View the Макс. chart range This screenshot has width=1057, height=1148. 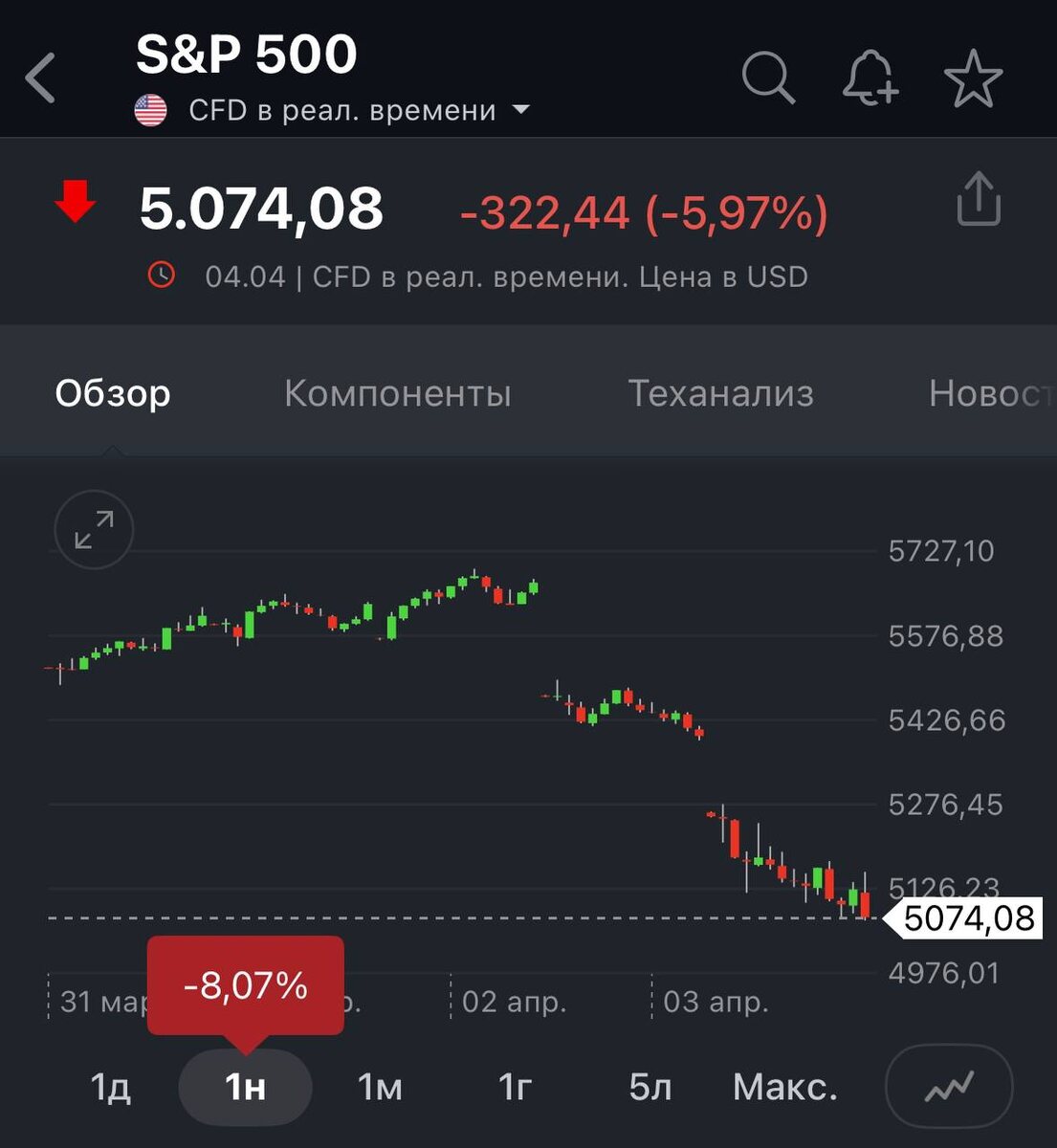784,1087
